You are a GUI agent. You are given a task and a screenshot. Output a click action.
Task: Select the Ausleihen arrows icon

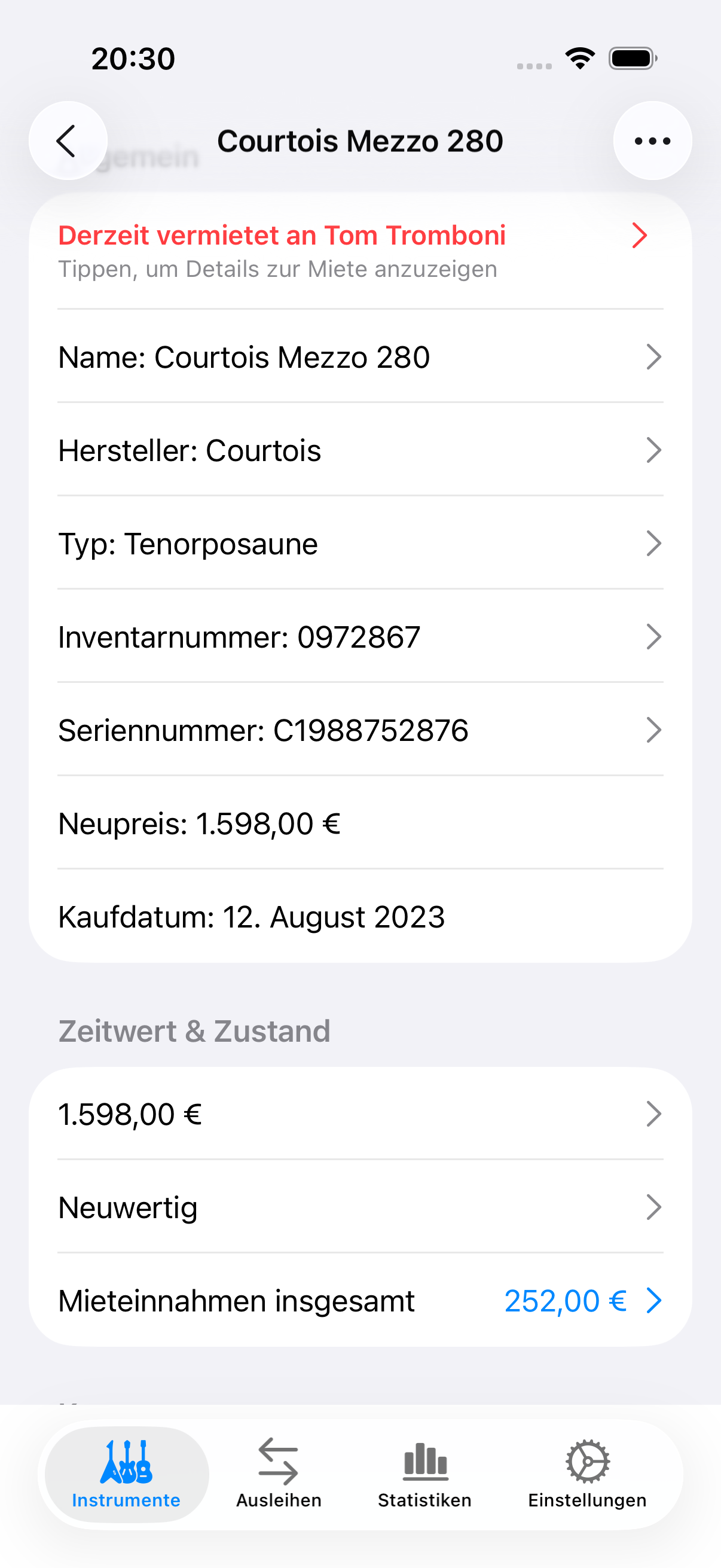click(279, 1460)
